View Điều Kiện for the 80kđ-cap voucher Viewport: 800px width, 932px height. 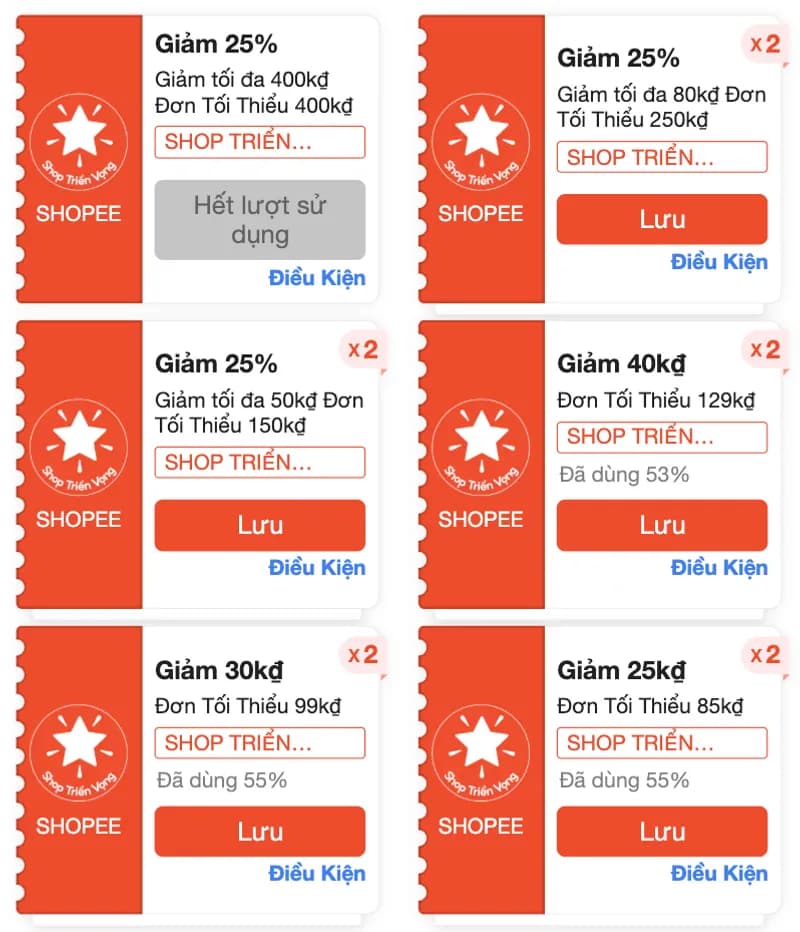tap(719, 262)
